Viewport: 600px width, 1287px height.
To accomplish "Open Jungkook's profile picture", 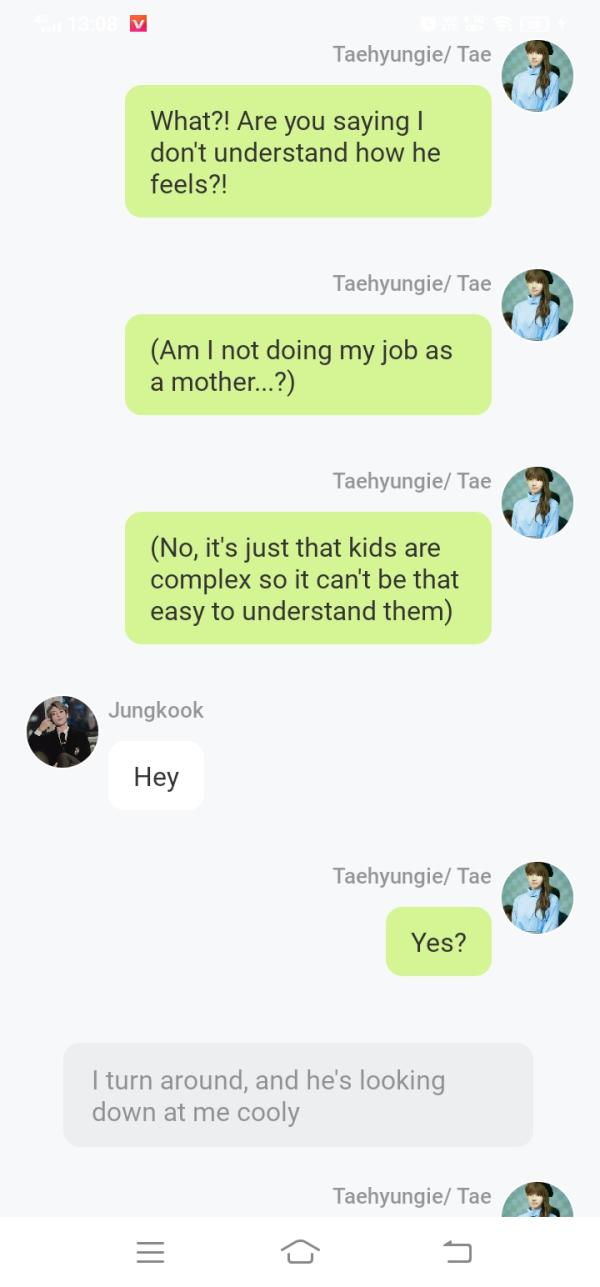I will (x=62, y=732).
